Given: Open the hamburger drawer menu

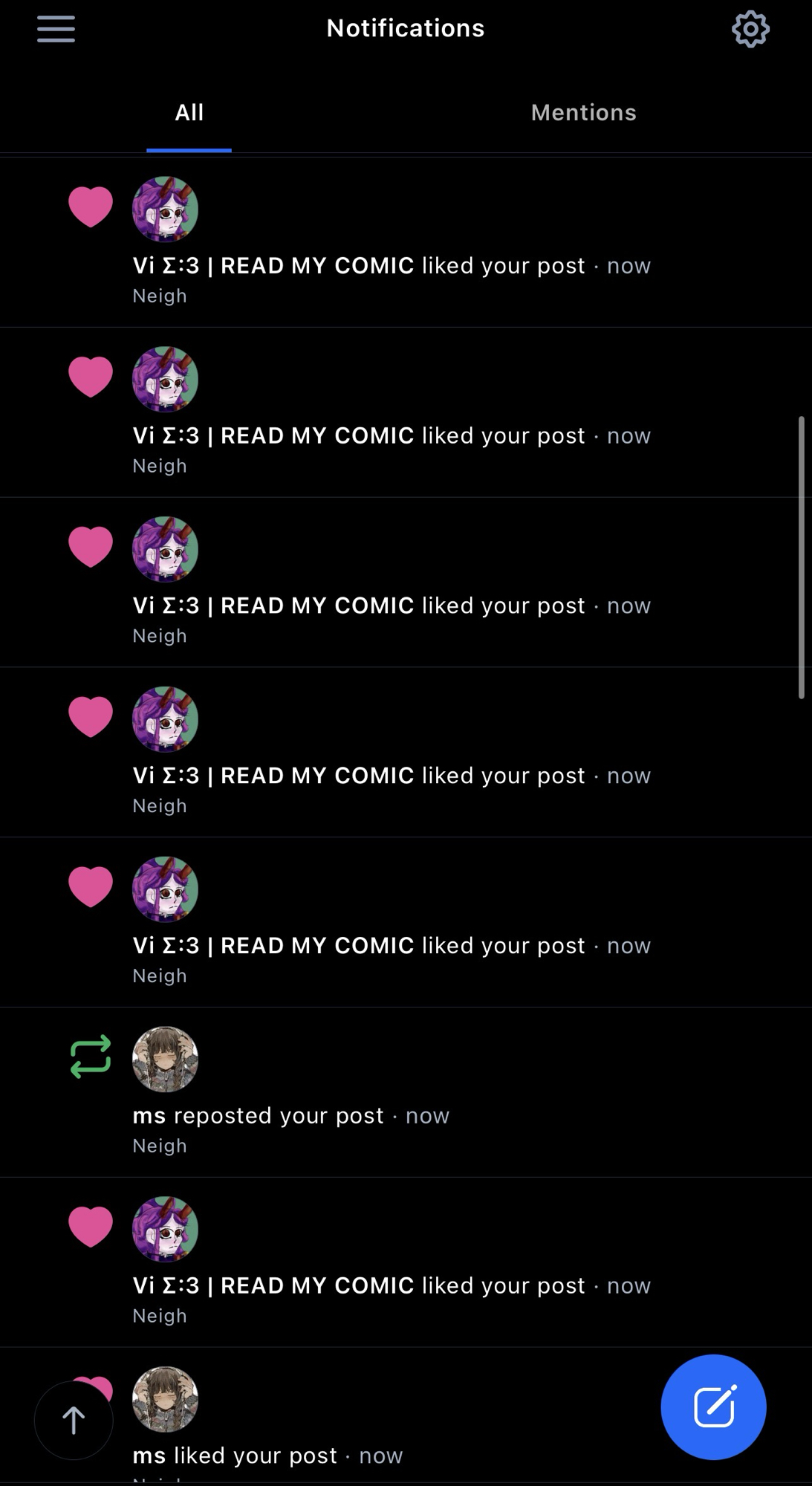Looking at the screenshot, I should 56,29.
